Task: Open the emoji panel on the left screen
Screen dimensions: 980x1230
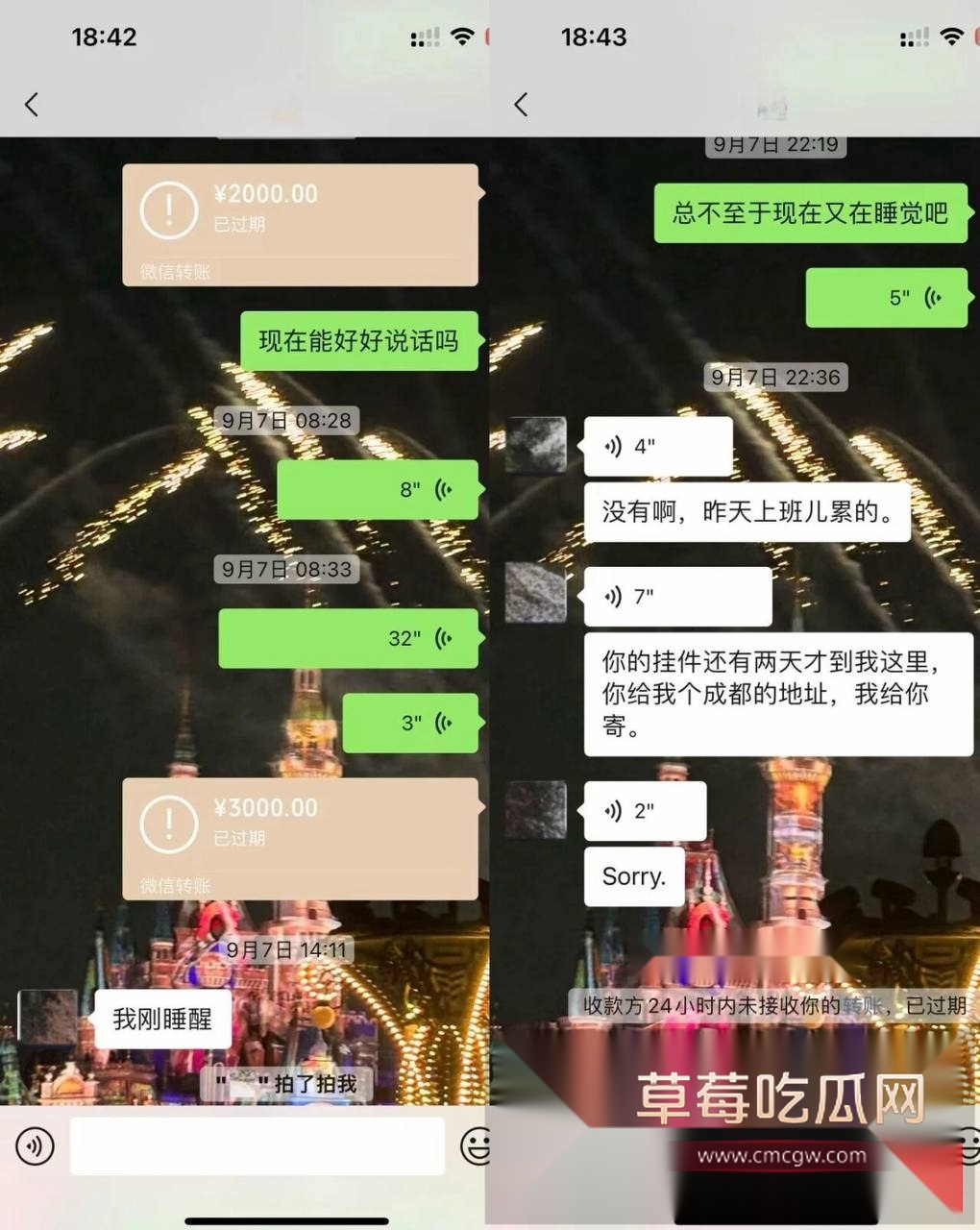Action: point(478,1145)
